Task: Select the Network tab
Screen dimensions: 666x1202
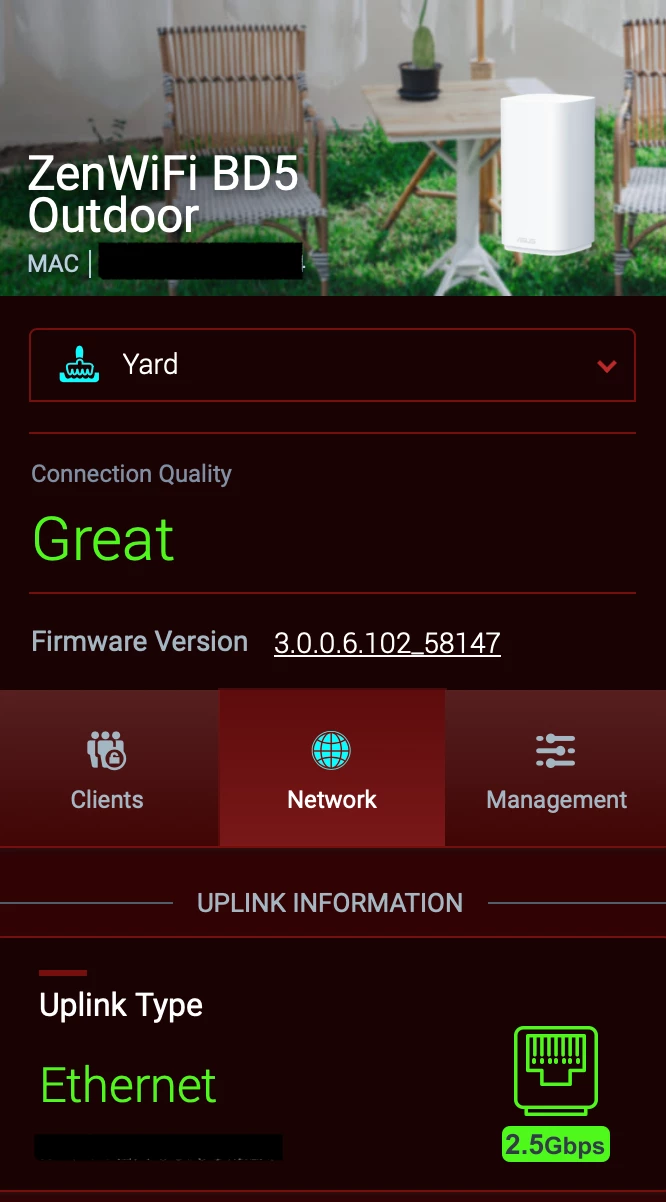Action: (x=332, y=768)
